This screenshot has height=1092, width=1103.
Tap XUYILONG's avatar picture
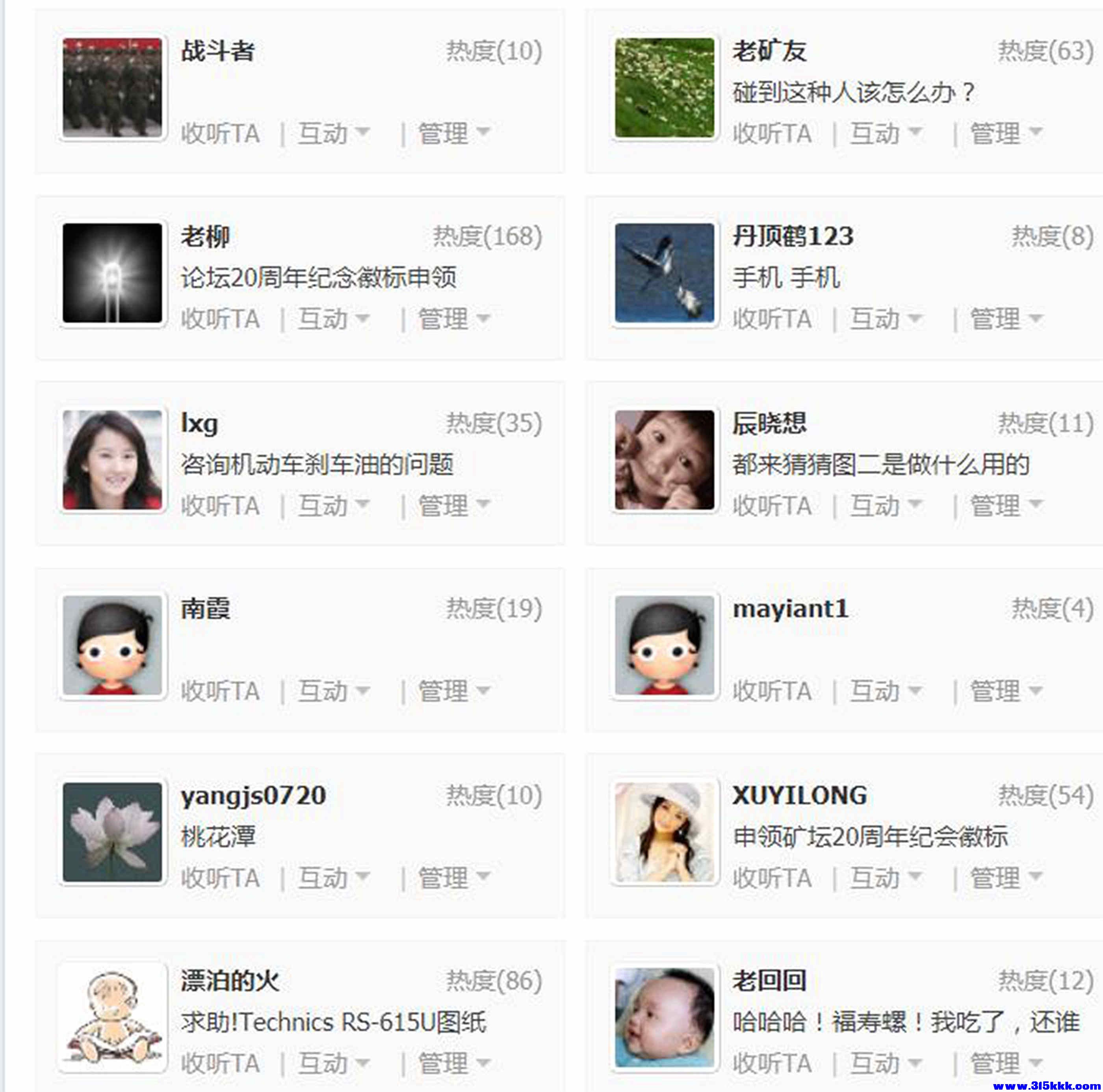pos(665,832)
